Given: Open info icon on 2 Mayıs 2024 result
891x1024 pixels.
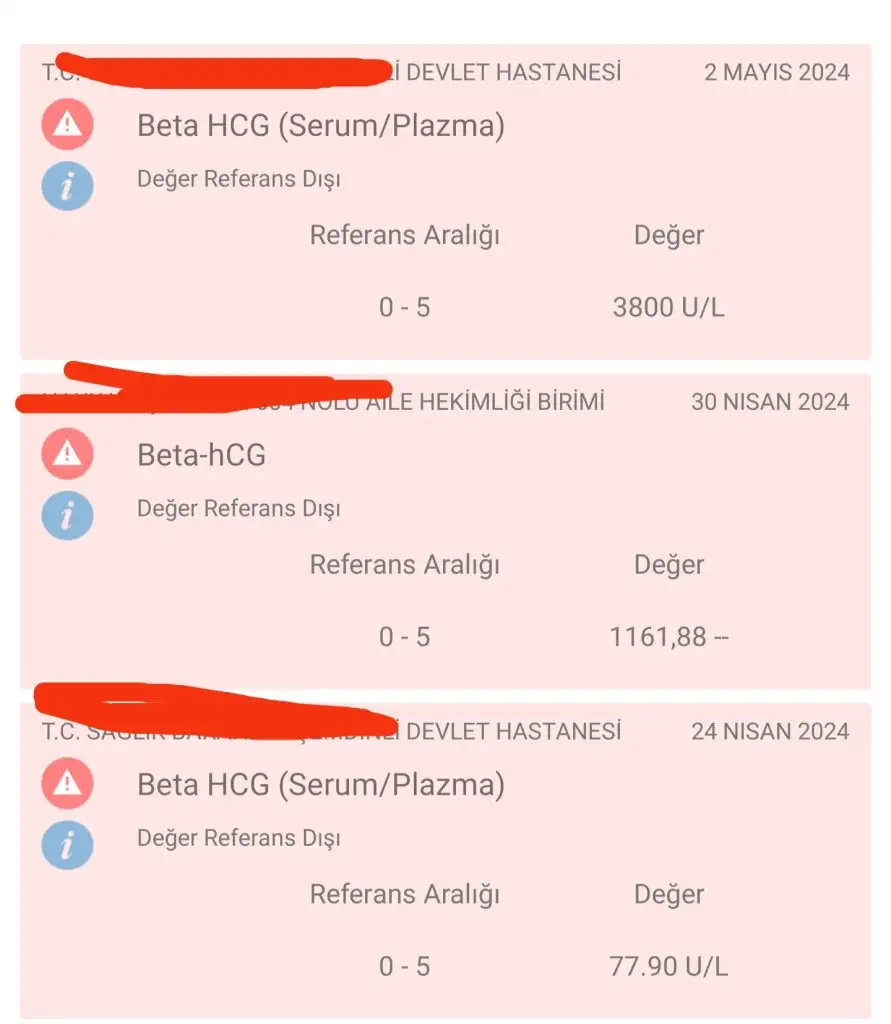Looking at the screenshot, I should (x=67, y=186).
